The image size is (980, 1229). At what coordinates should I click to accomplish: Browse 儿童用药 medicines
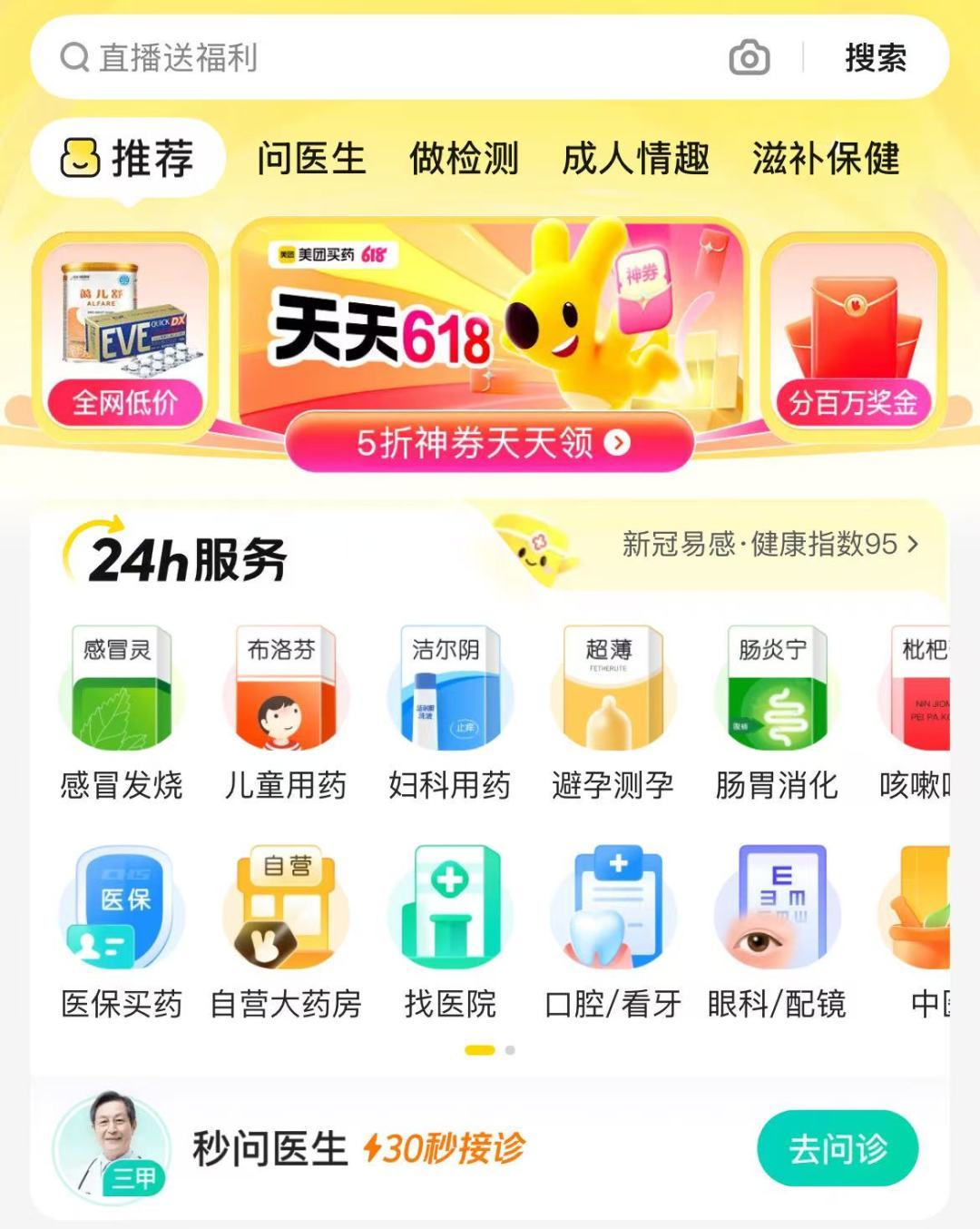pyautogui.click(x=285, y=714)
